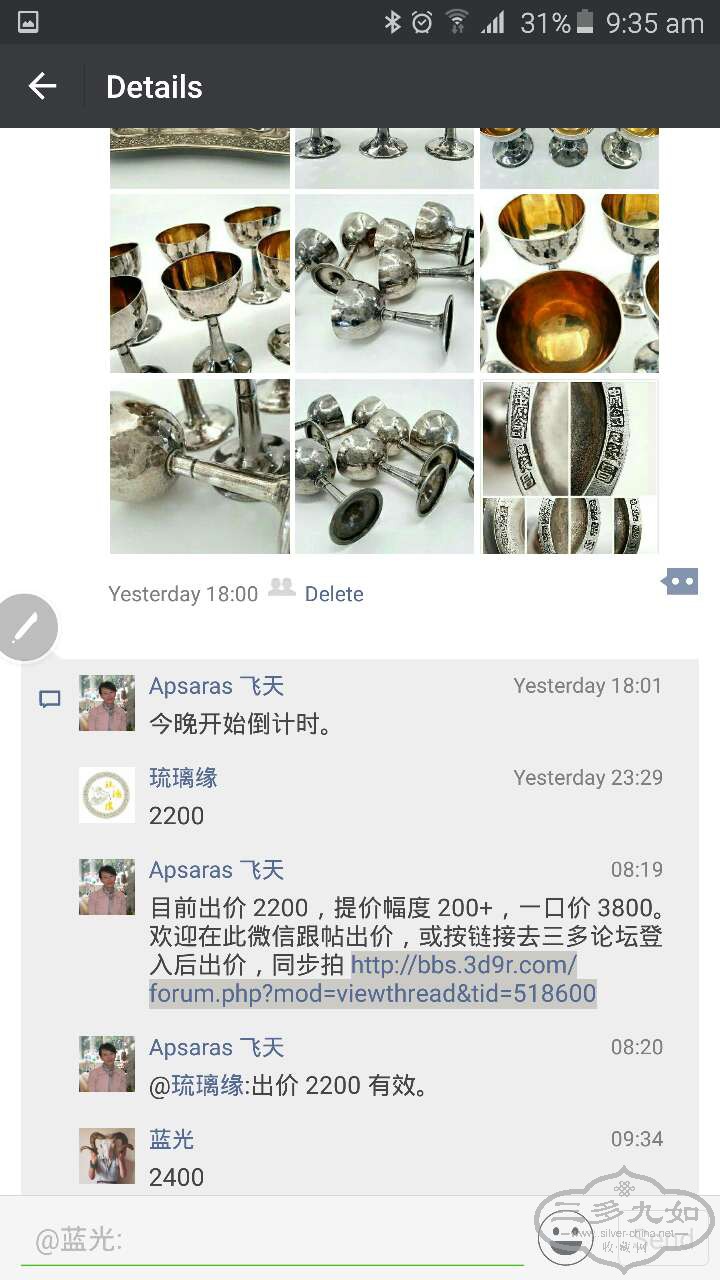The width and height of the screenshot is (720, 1280).
Task: View the photo of the large gilt bowl
Action: (569, 283)
